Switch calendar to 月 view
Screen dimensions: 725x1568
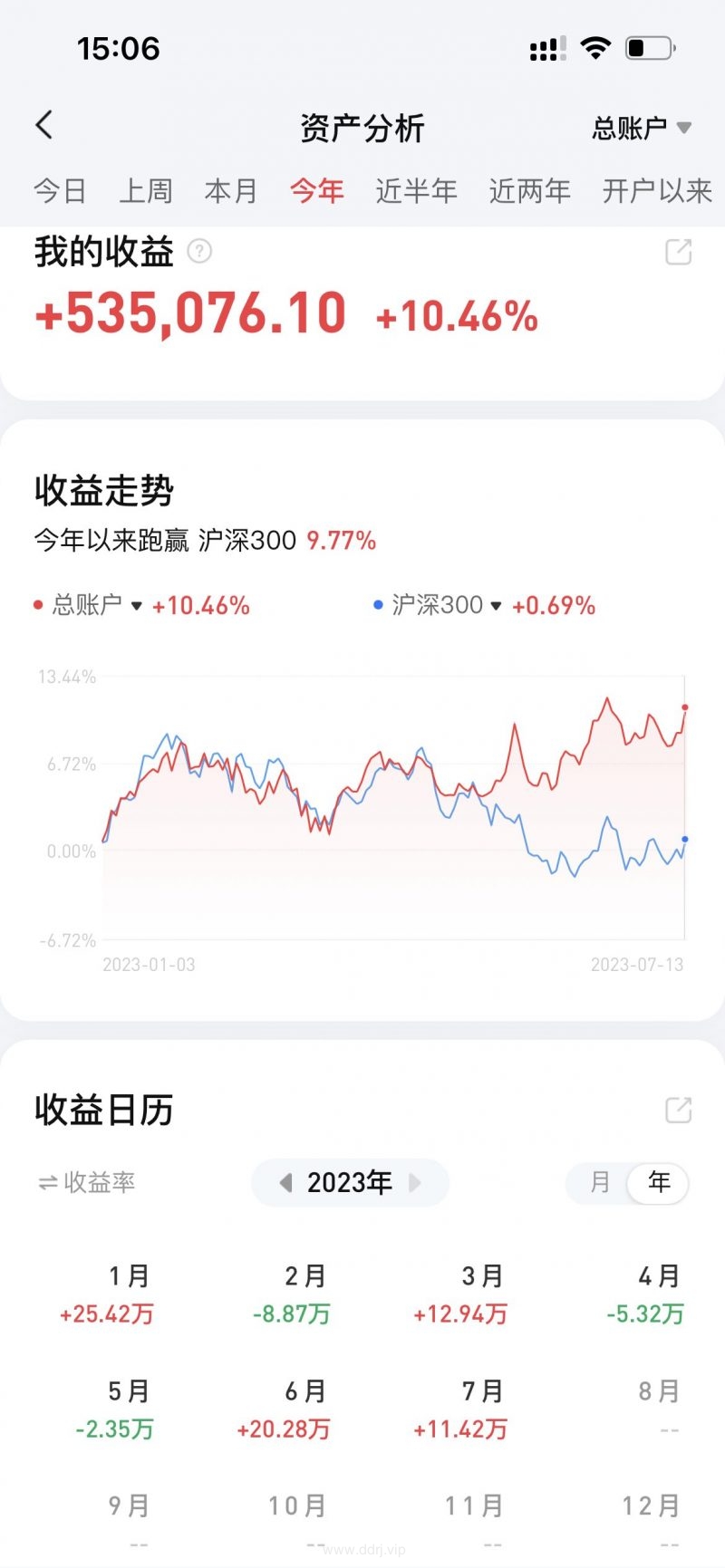coord(599,1182)
